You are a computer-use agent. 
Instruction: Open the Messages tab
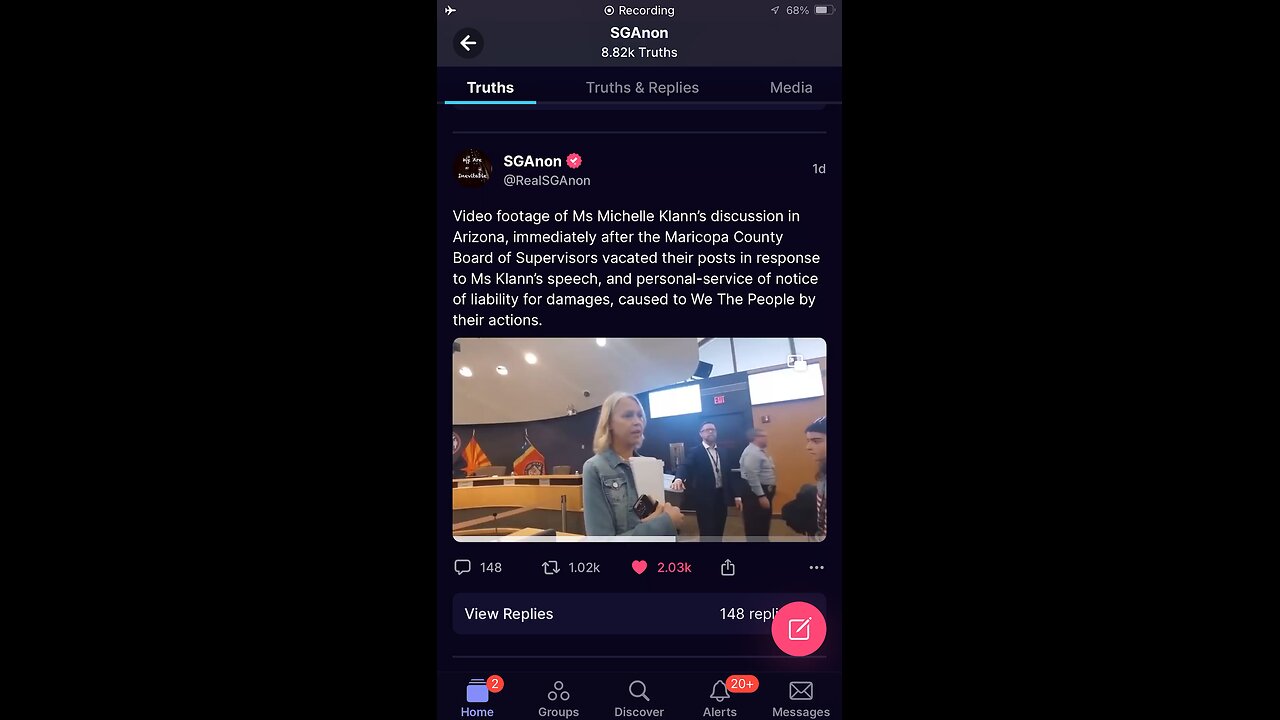[x=801, y=697]
